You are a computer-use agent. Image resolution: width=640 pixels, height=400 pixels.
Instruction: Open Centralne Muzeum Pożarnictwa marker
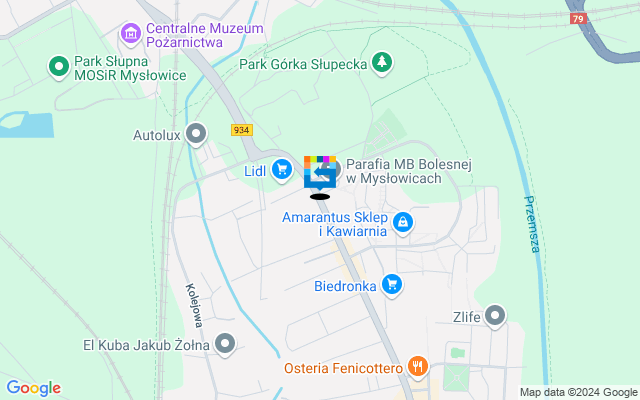click(130, 36)
